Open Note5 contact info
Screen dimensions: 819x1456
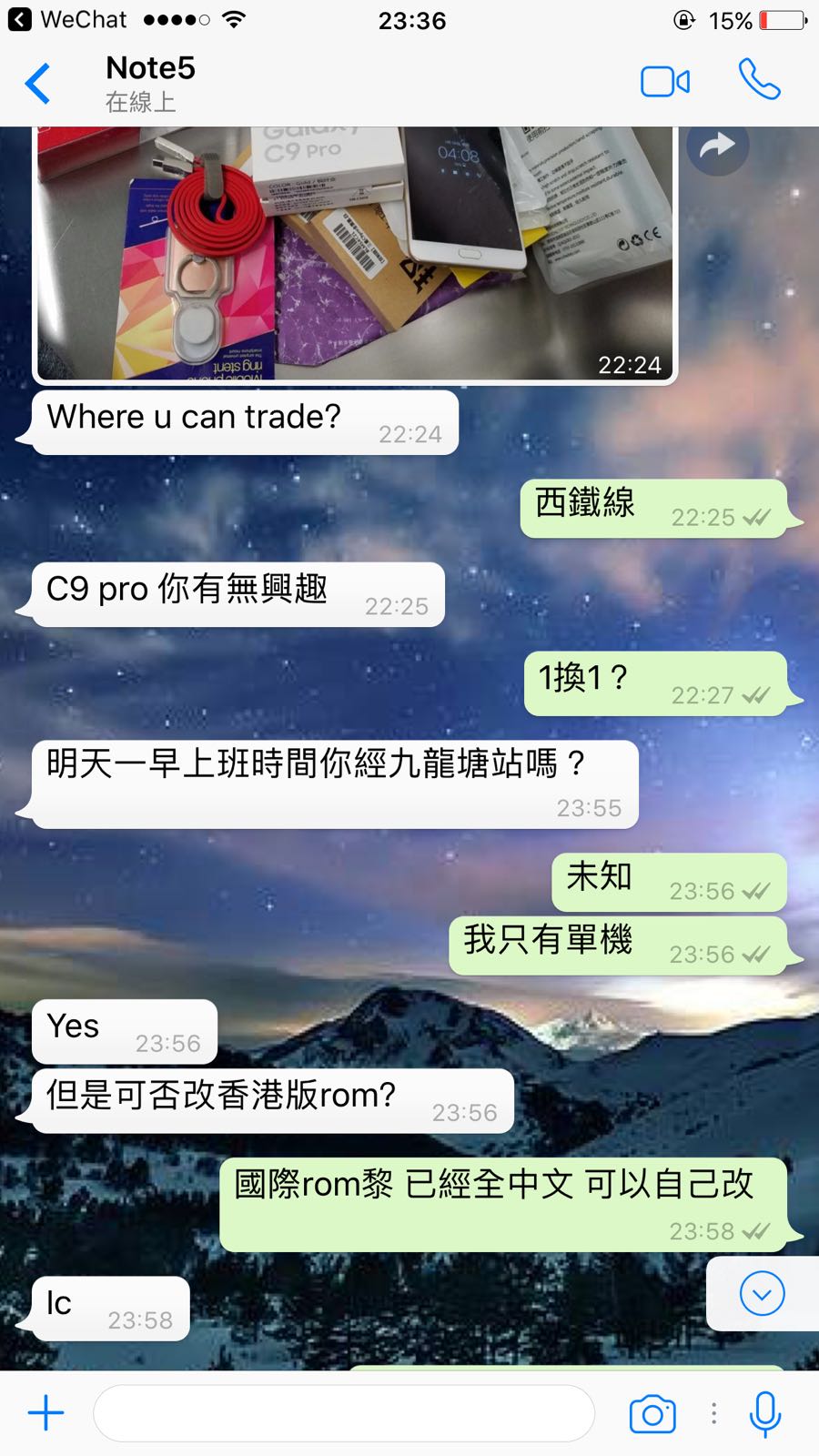pos(150,82)
